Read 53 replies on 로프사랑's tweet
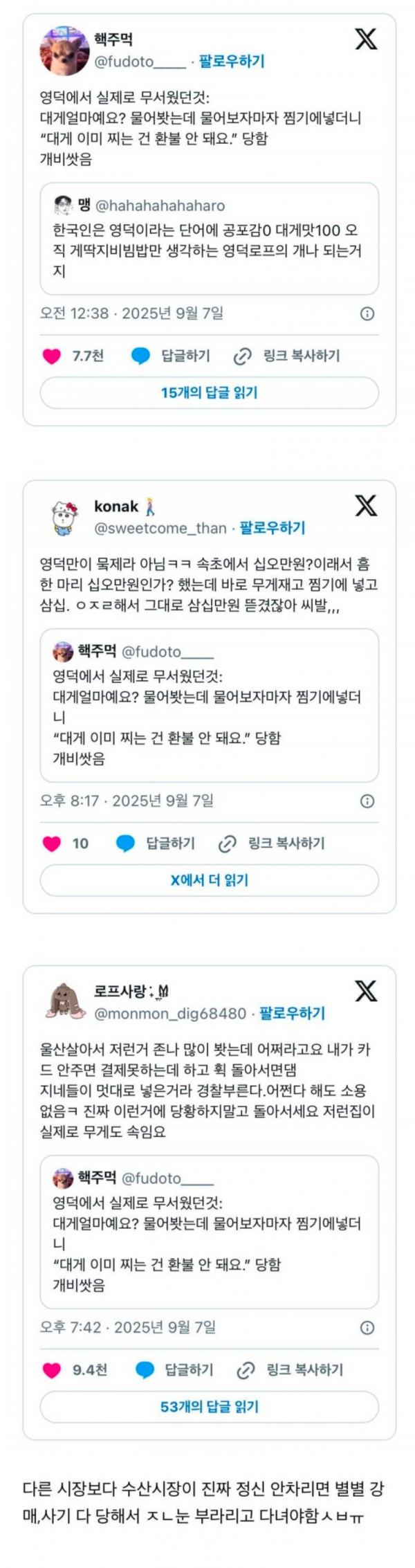 click(209, 1407)
